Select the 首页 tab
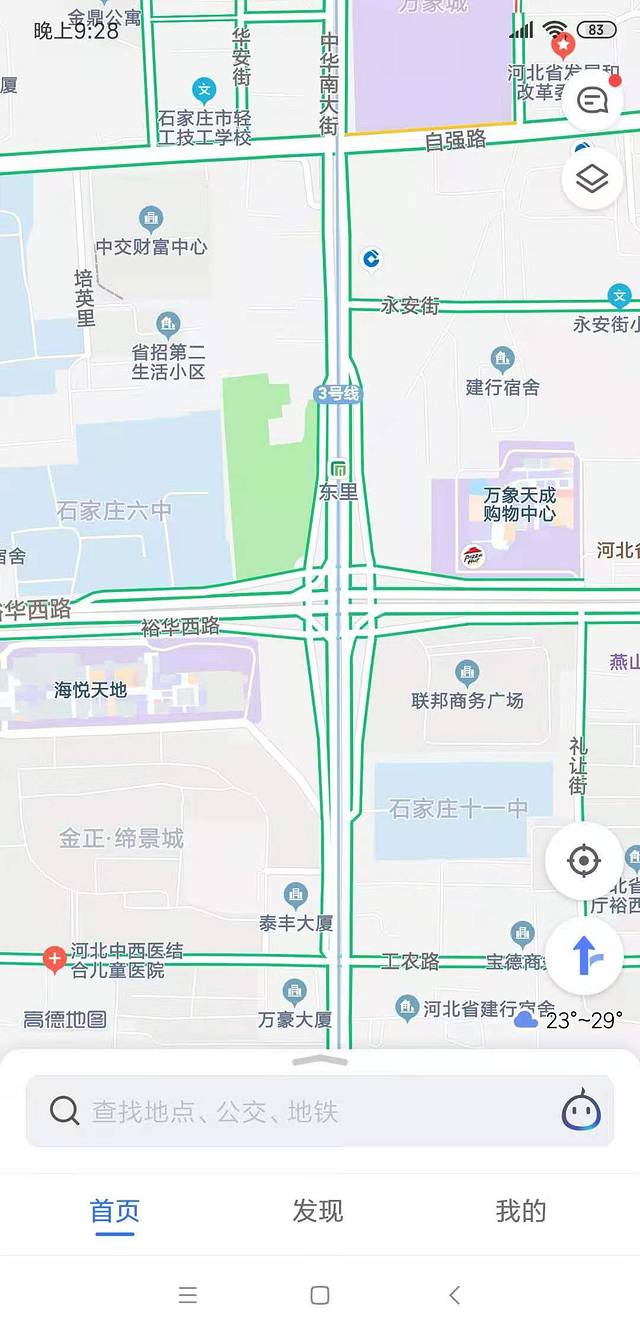 coord(115,1211)
